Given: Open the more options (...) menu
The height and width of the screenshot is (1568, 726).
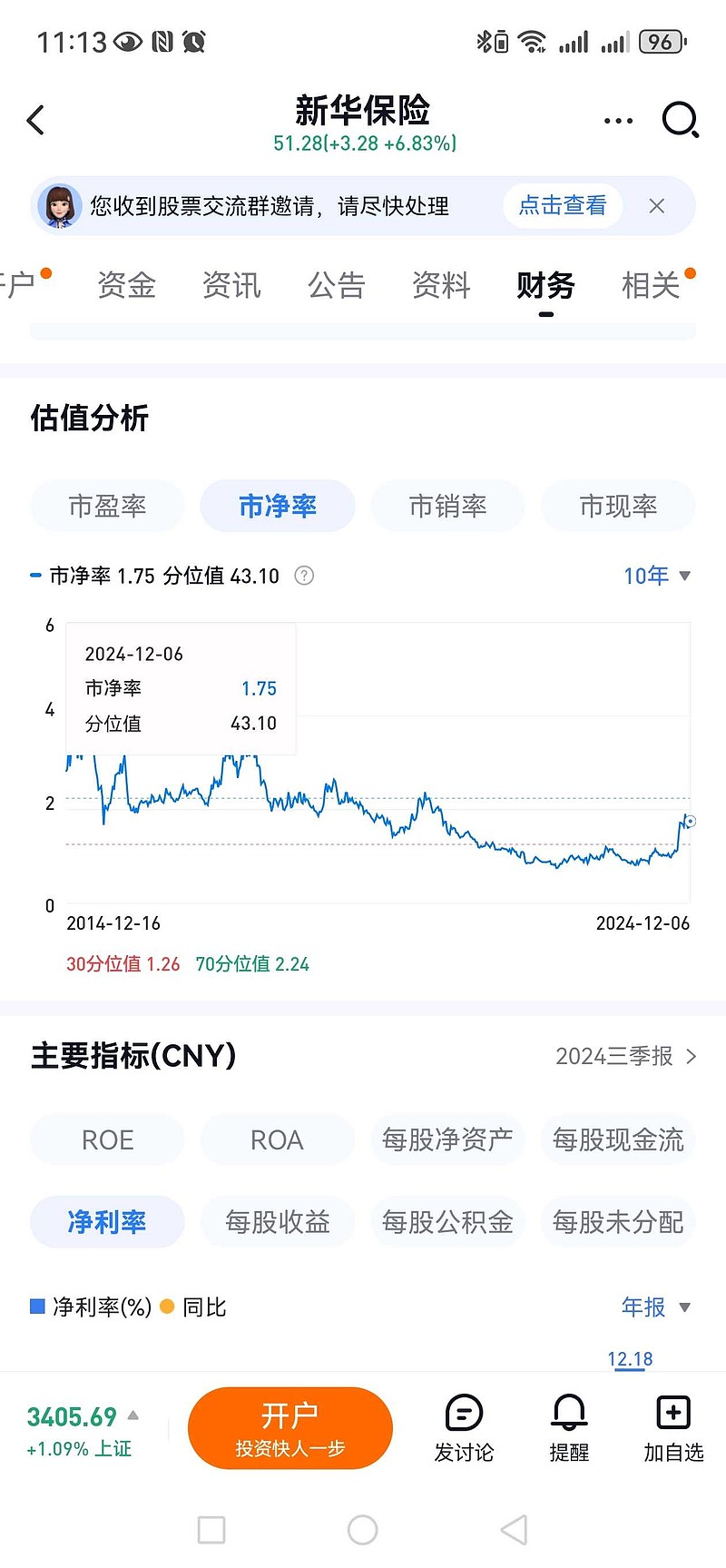Looking at the screenshot, I should [x=618, y=119].
